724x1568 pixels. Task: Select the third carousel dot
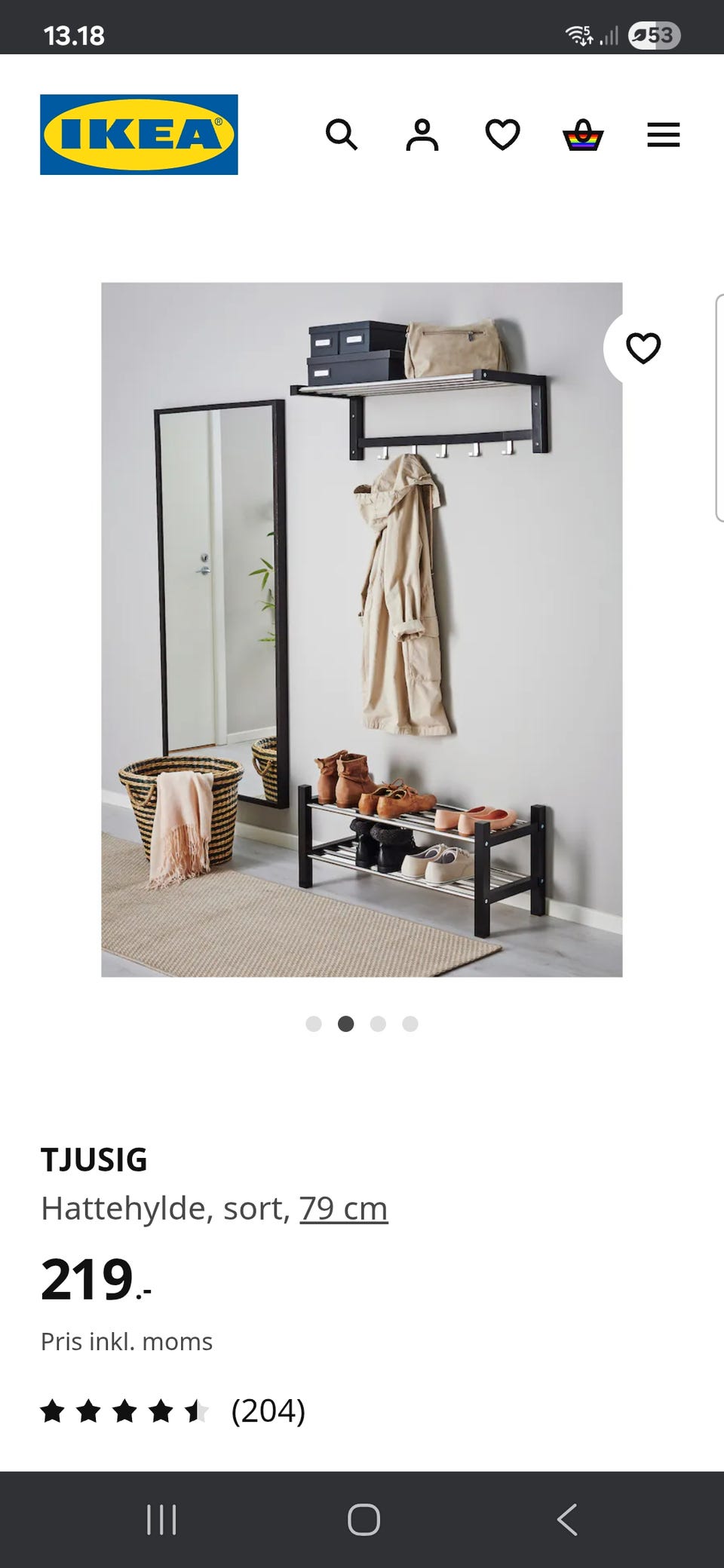379,1024
